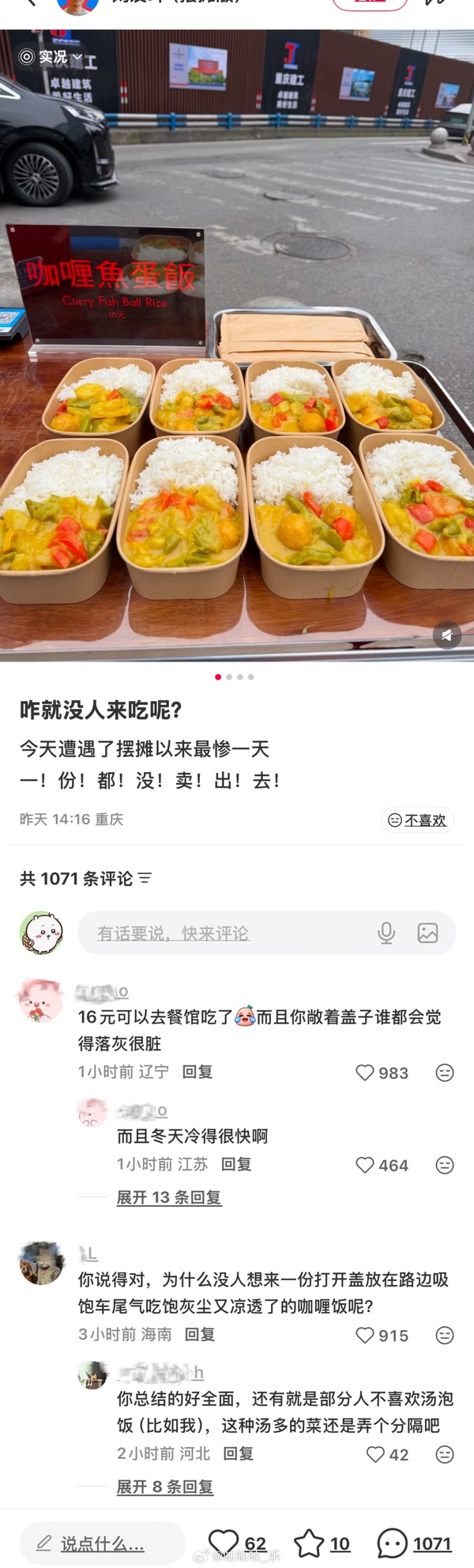
Task: Use the microphone for a voice comment
Action: click(386, 933)
